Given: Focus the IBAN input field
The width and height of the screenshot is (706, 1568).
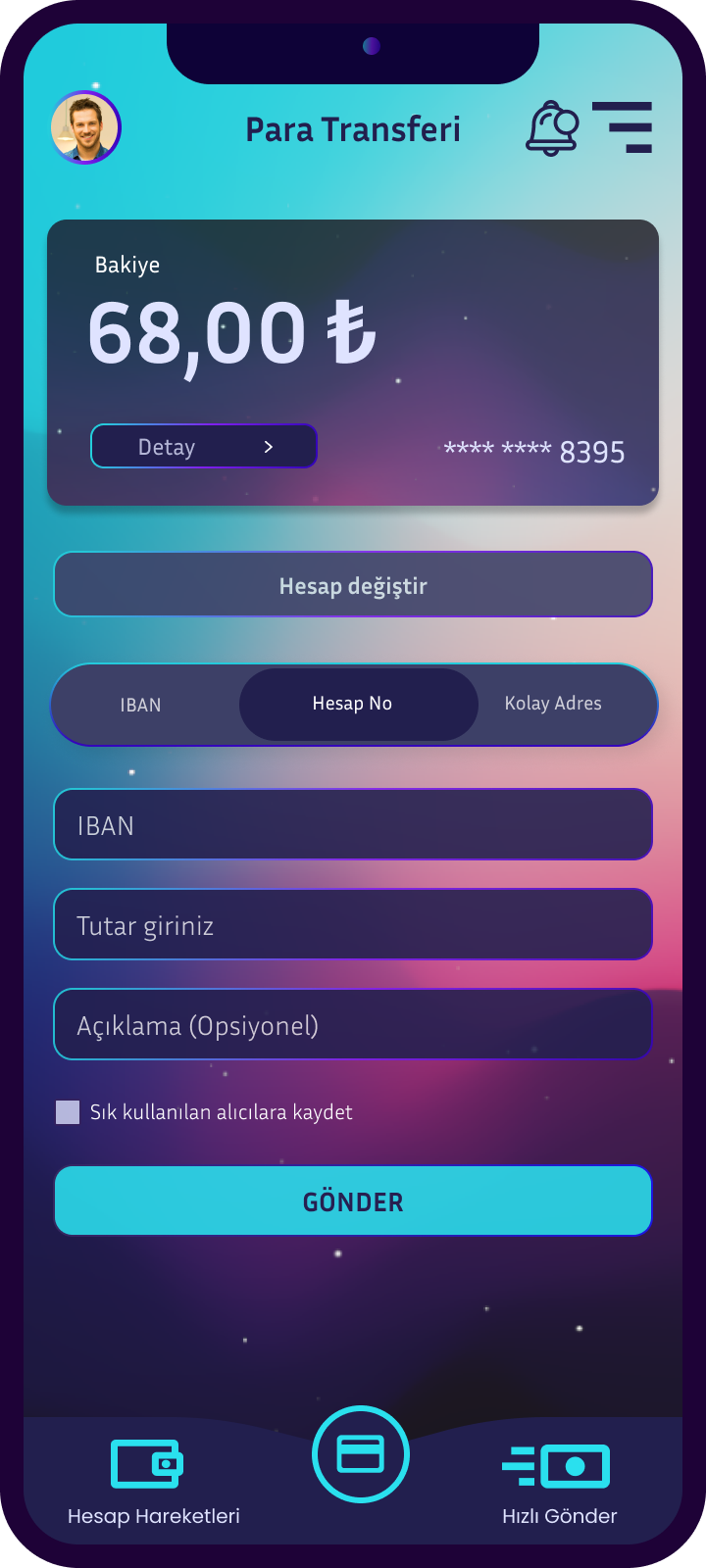Looking at the screenshot, I should point(353,825).
